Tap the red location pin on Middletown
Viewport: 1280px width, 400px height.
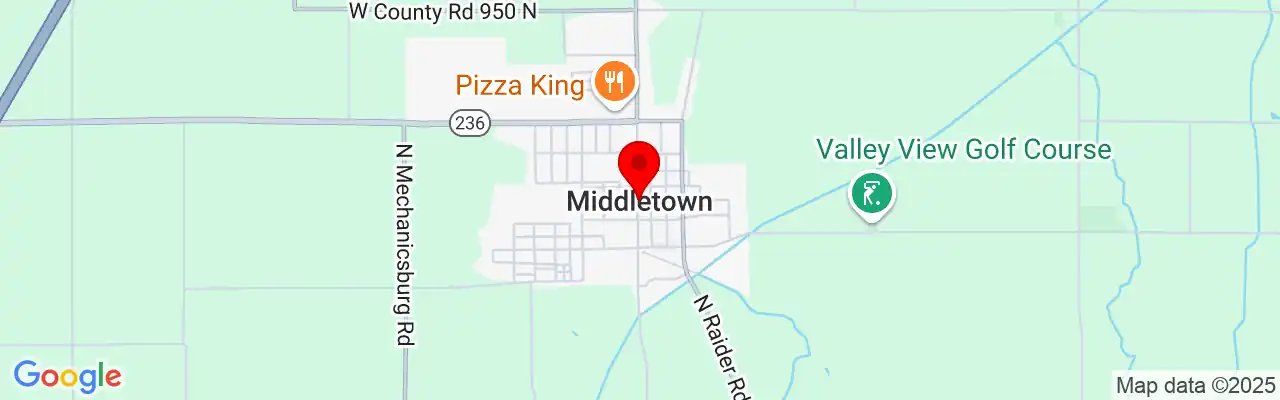click(x=639, y=165)
